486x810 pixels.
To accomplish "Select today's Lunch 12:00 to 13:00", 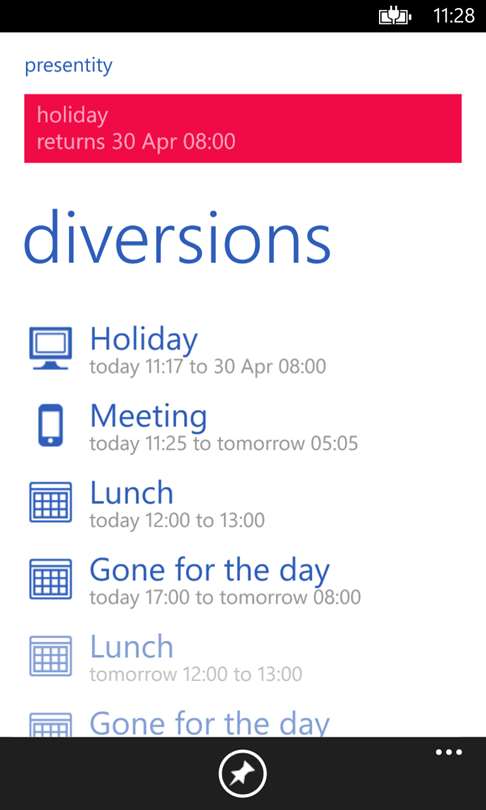I will click(243, 504).
